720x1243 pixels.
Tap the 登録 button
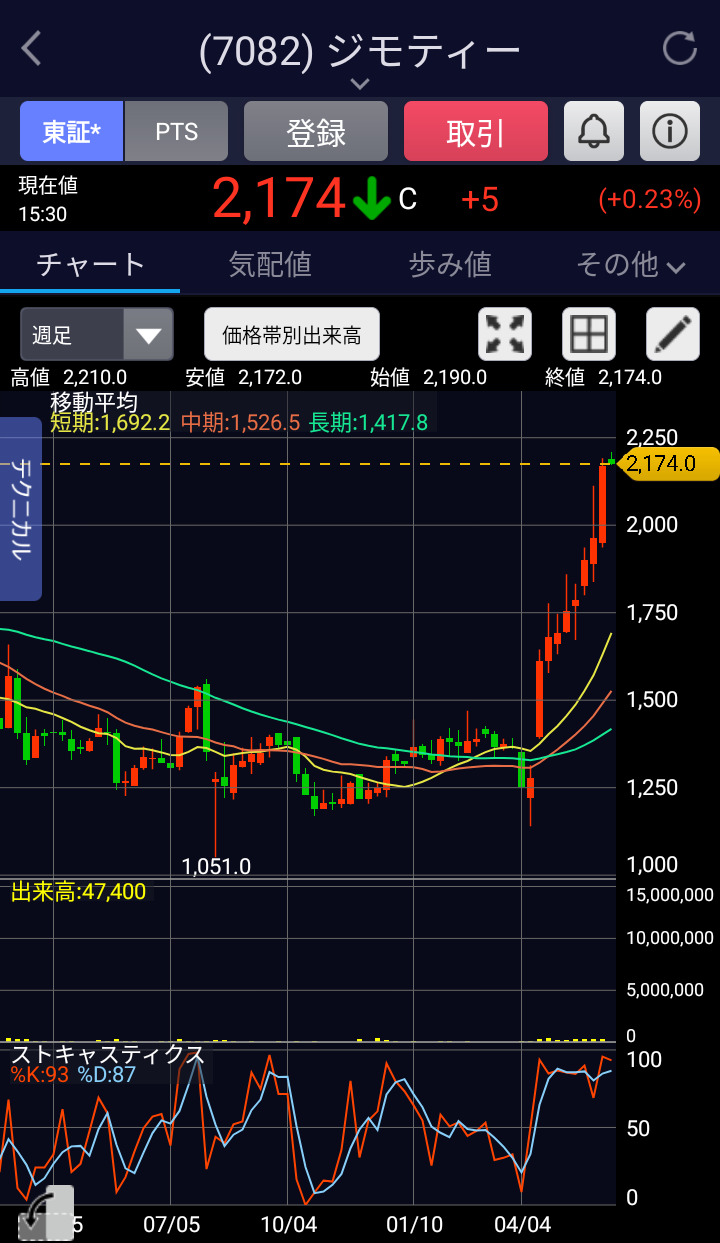(316, 132)
